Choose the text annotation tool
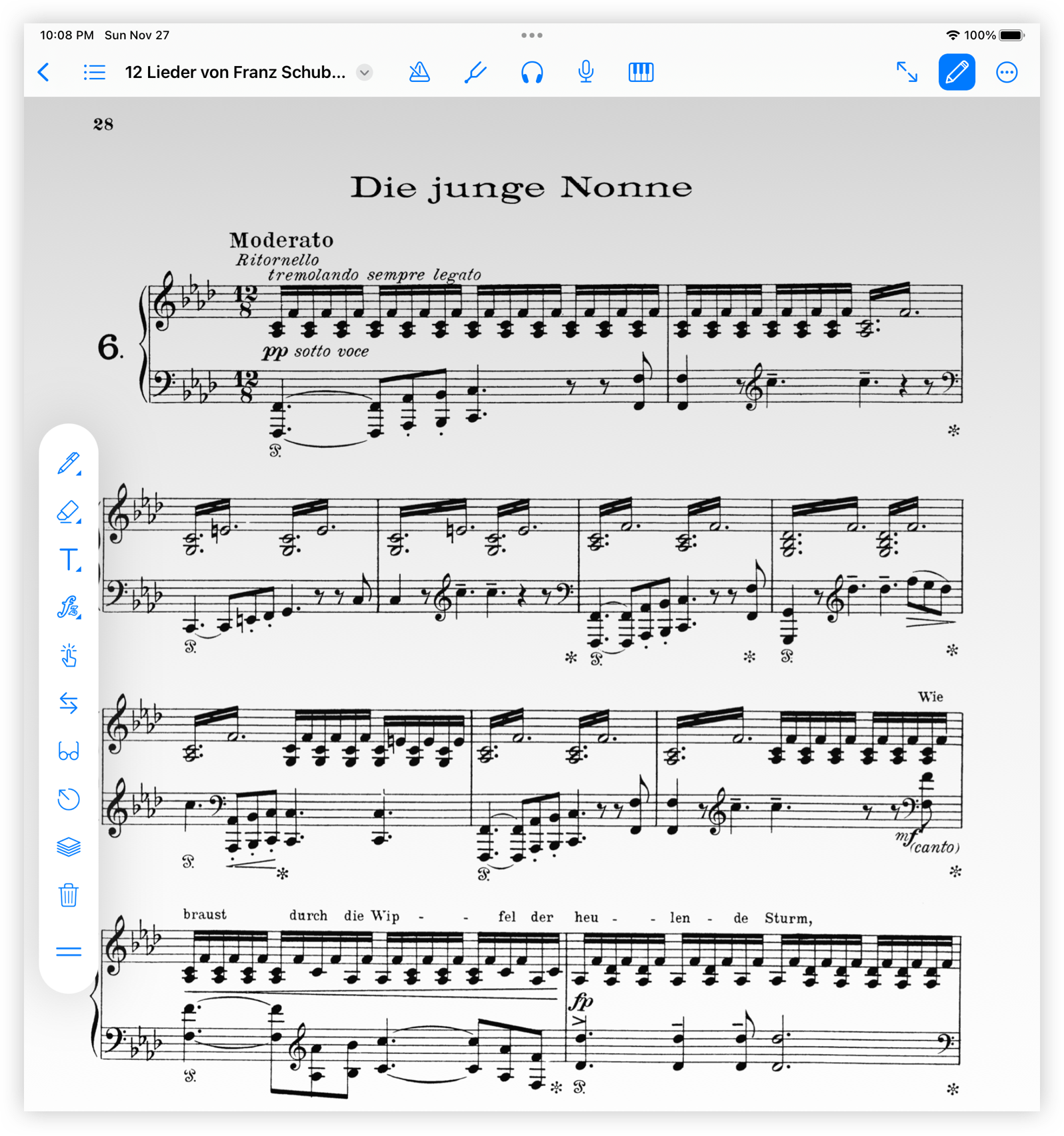 [69, 559]
